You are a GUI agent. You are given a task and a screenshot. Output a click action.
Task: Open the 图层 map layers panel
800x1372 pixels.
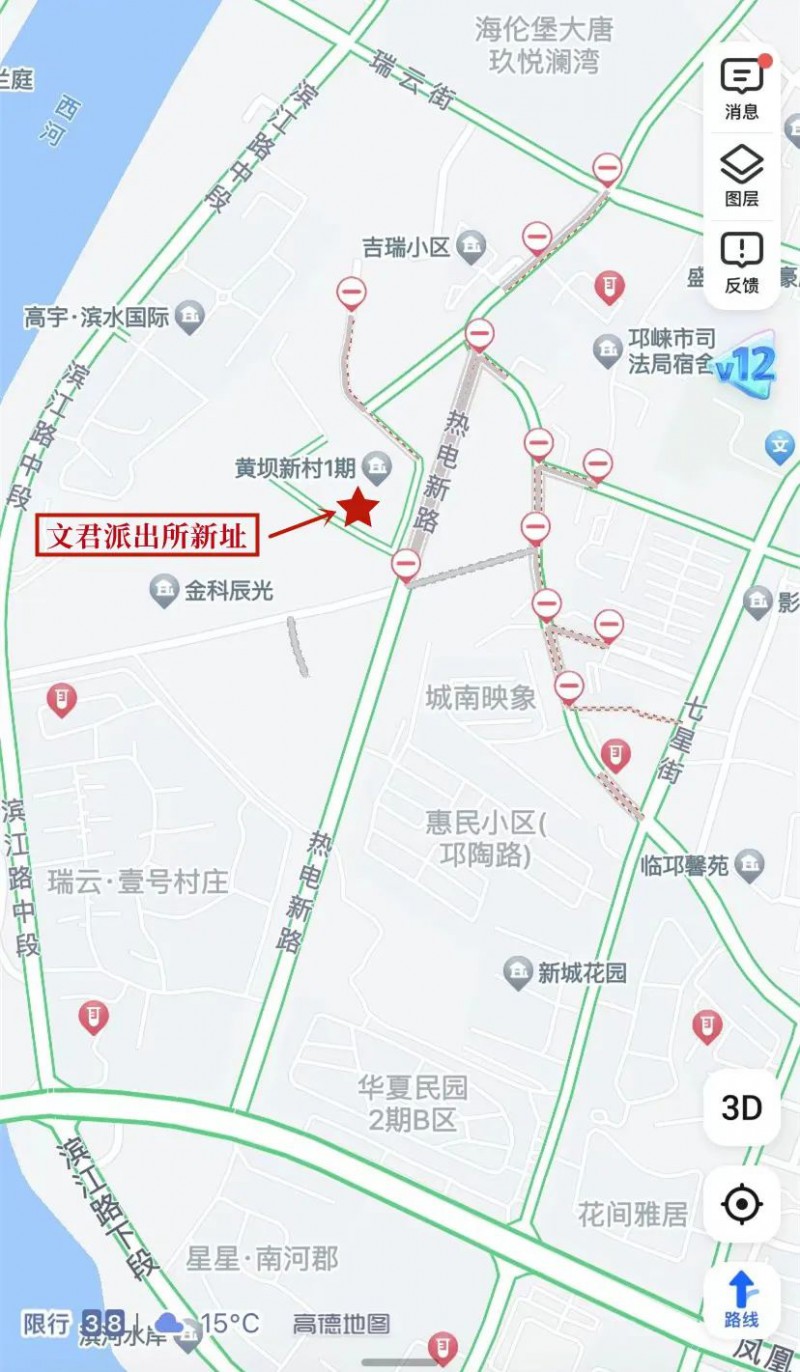tap(741, 175)
